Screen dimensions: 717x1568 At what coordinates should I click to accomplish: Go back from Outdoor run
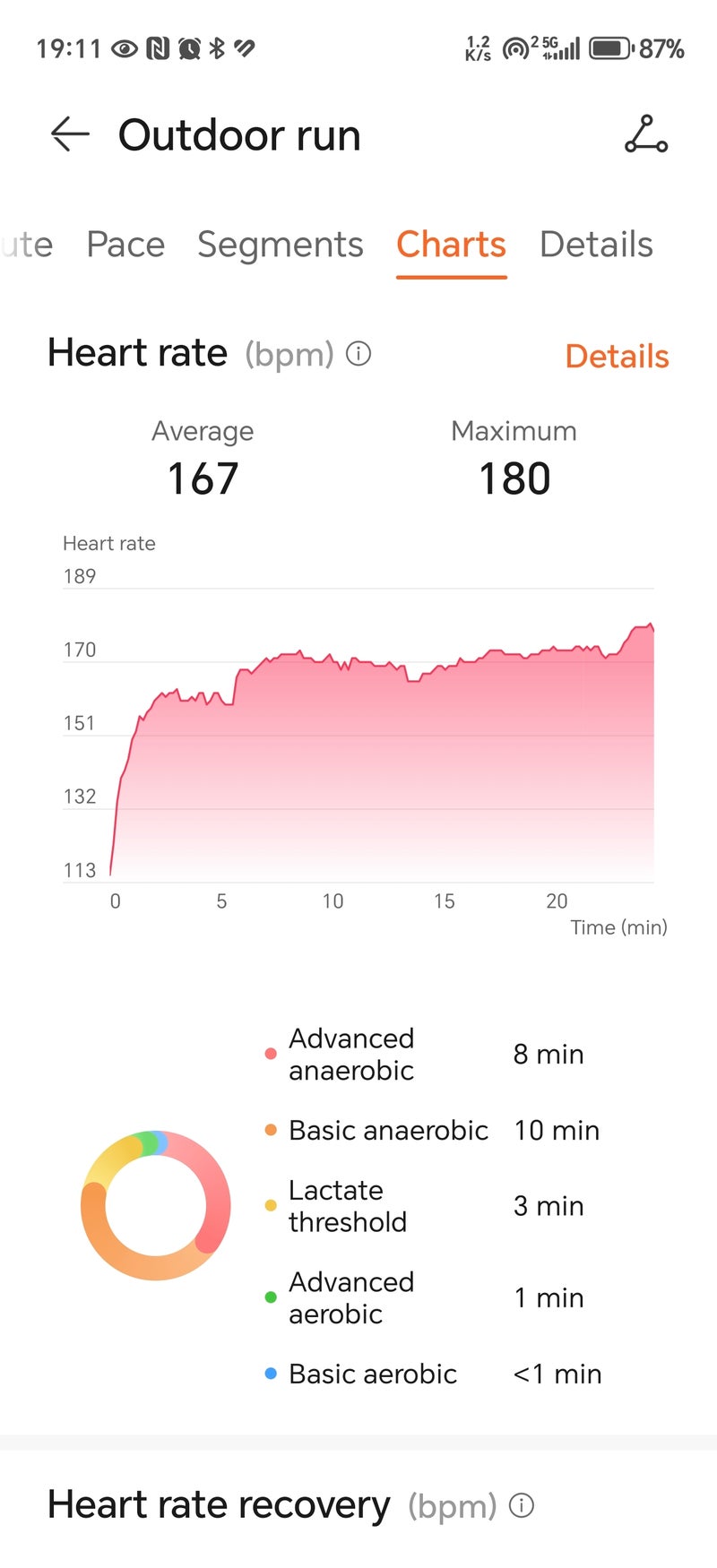point(70,135)
